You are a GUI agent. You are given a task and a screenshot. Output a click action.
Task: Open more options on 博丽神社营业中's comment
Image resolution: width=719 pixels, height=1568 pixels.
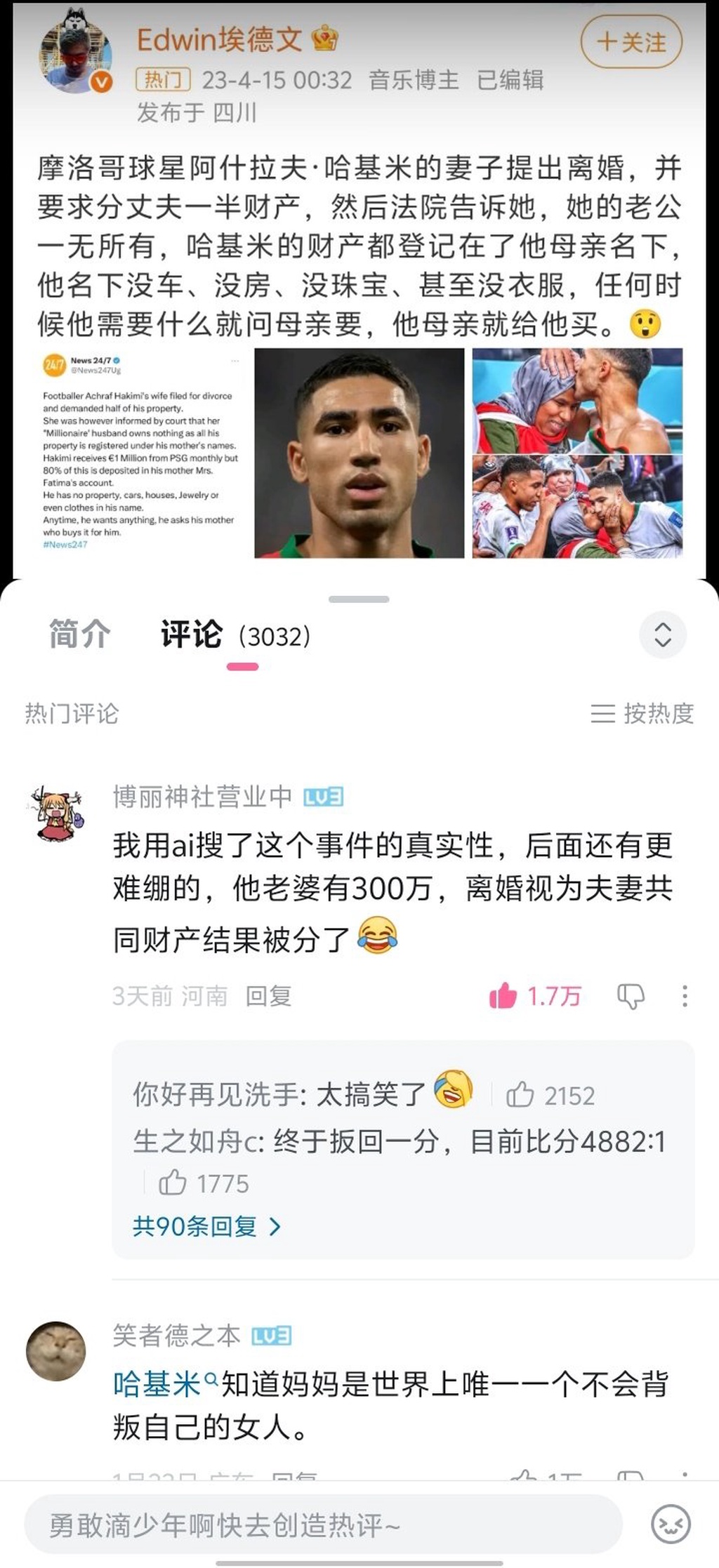tap(685, 995)
